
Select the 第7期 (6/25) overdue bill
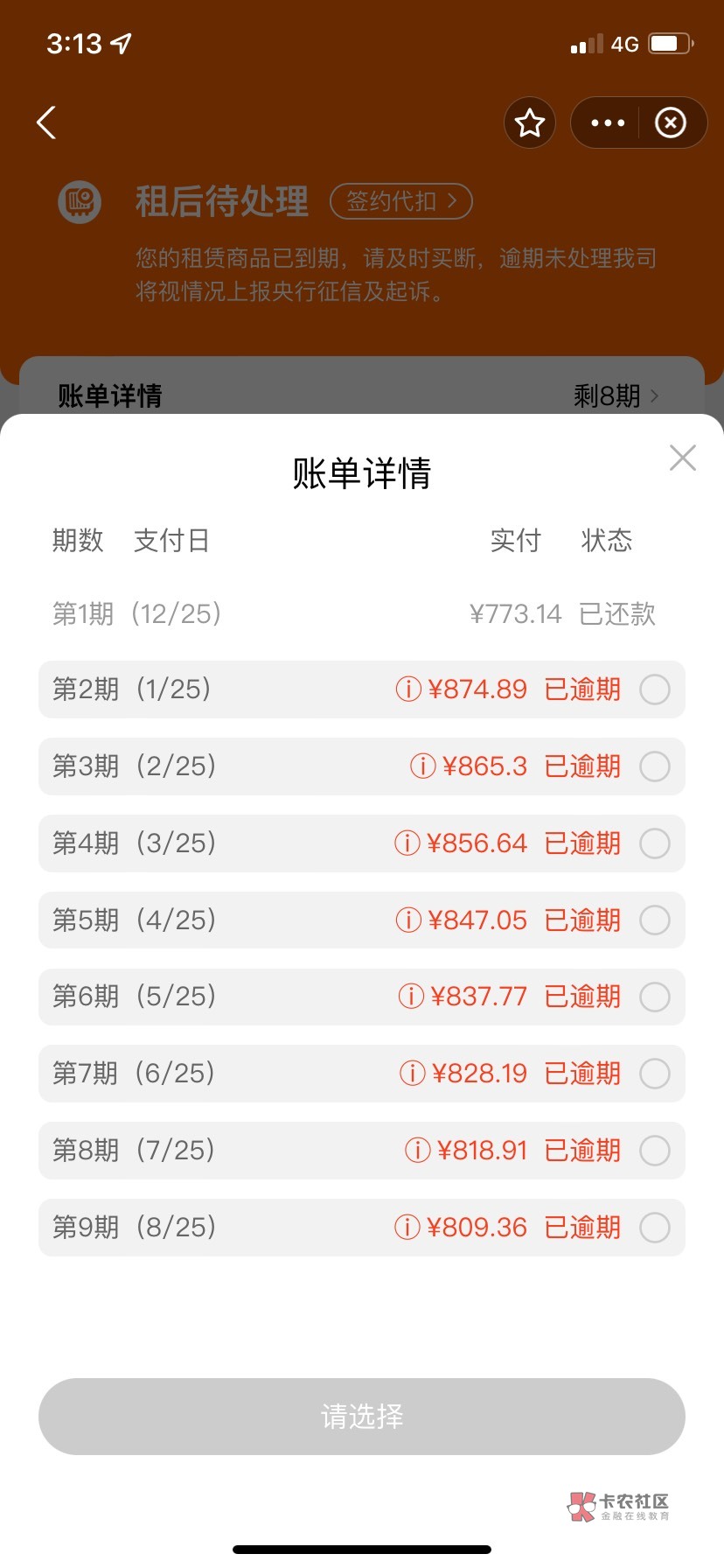tap(655, 1074)
